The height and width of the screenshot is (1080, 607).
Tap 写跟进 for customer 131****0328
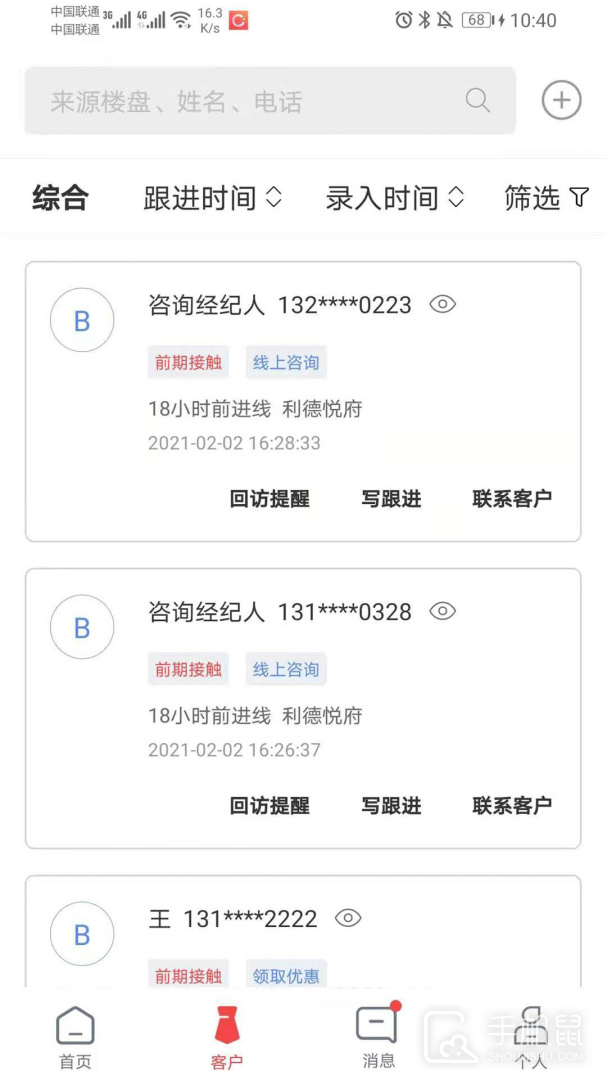[391, 805]
